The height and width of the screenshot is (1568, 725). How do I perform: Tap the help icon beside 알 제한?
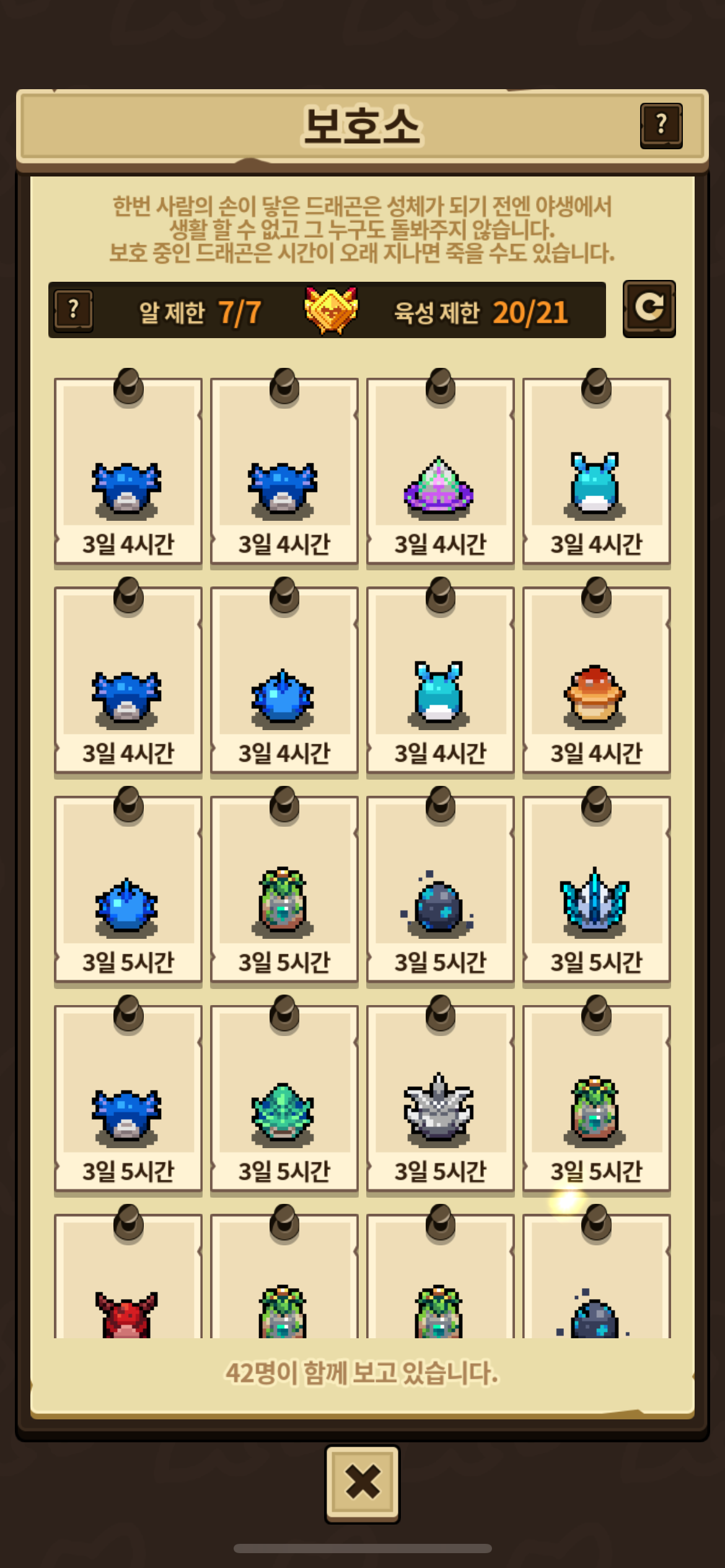tap(74, 310)
